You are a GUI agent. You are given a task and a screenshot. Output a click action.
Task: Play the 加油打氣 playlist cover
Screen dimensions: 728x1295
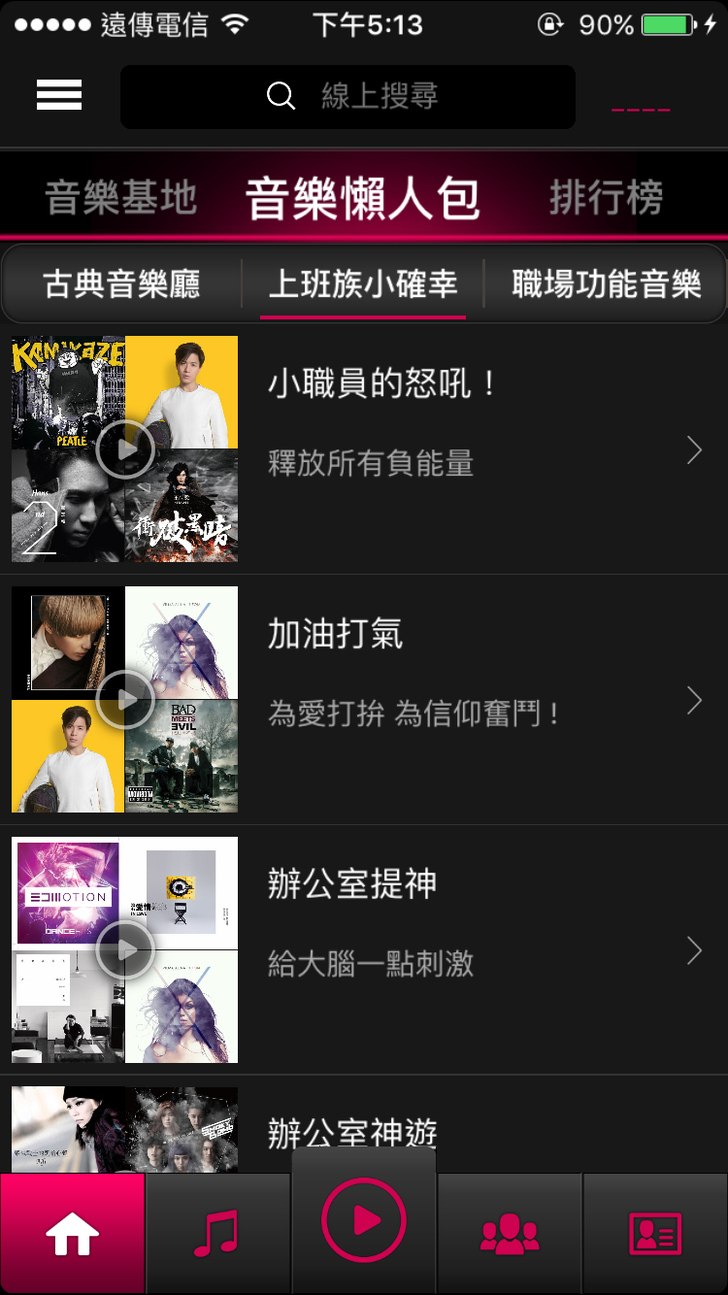point(125,699)
